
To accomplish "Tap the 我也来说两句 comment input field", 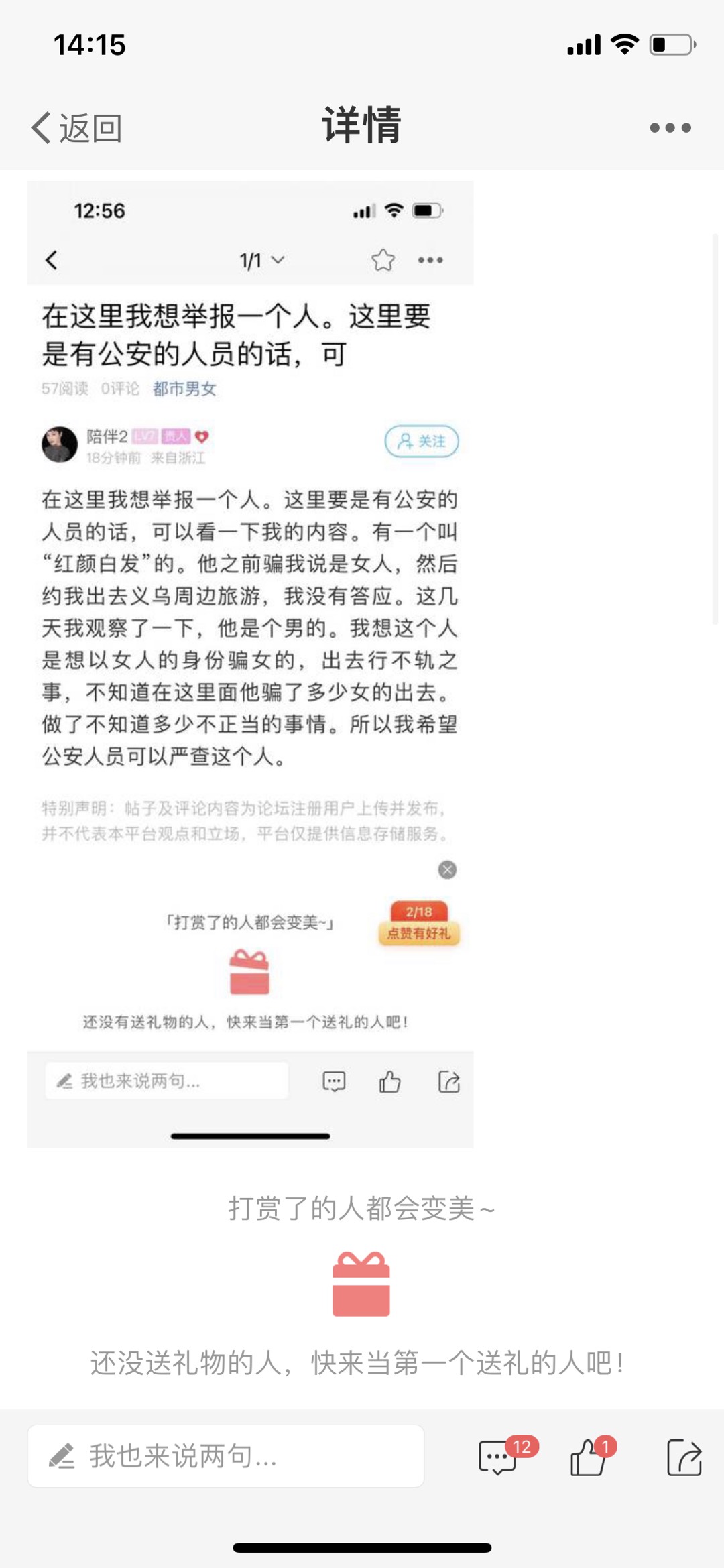I will coord(226,1456).
